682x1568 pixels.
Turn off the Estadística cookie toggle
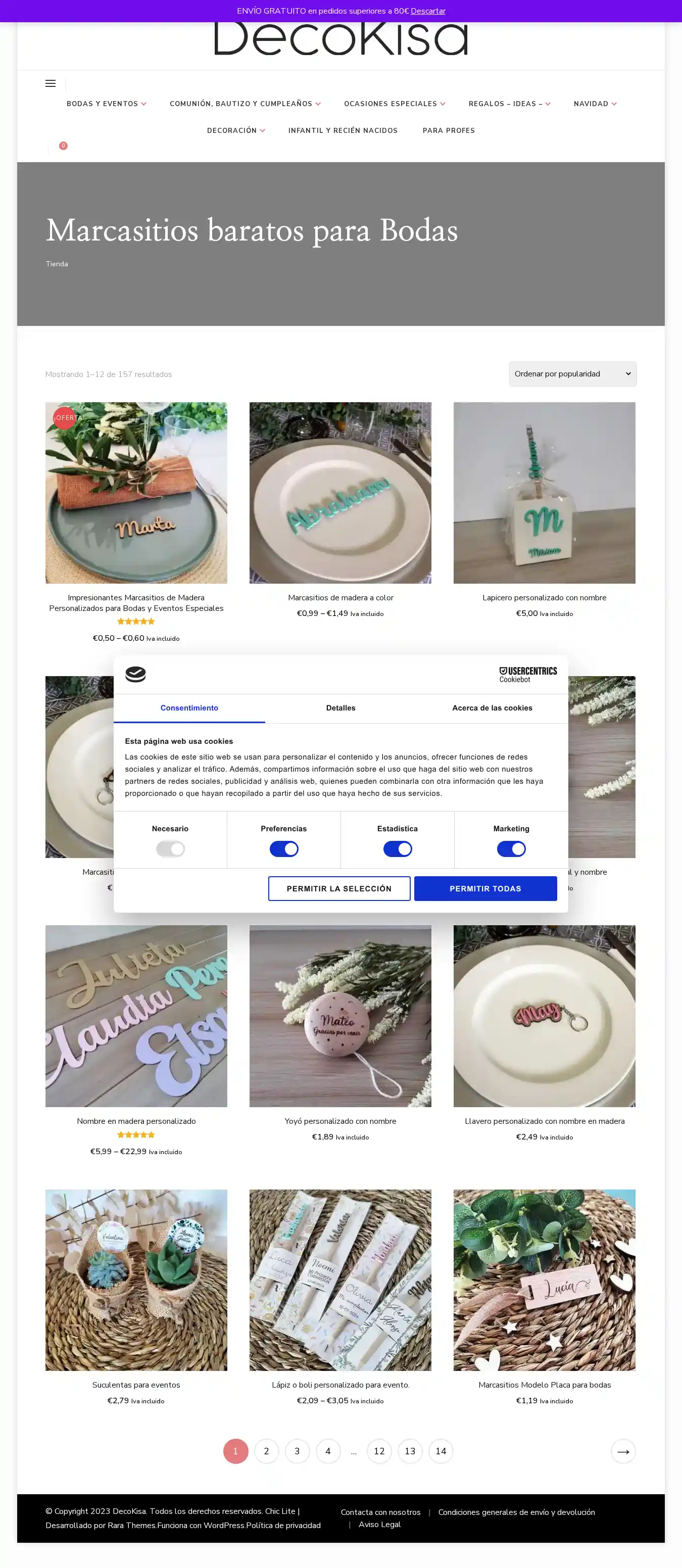click(x=397, y=848)
